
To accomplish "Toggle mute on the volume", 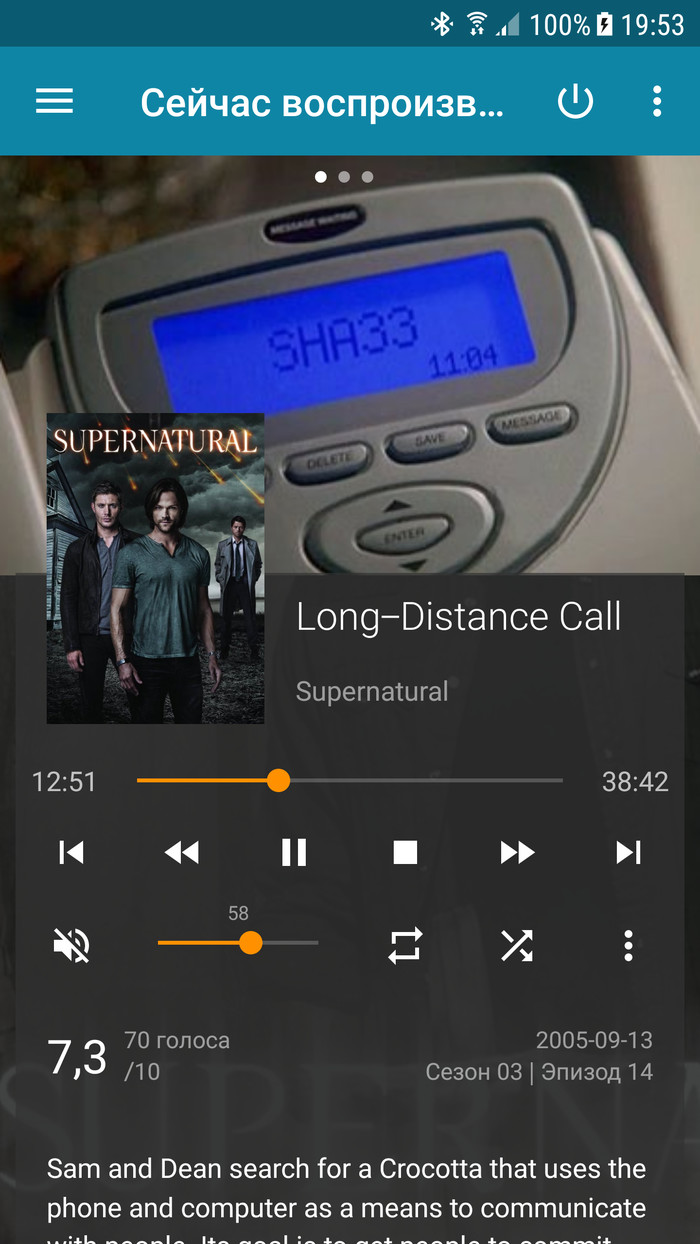I will 71,945.
